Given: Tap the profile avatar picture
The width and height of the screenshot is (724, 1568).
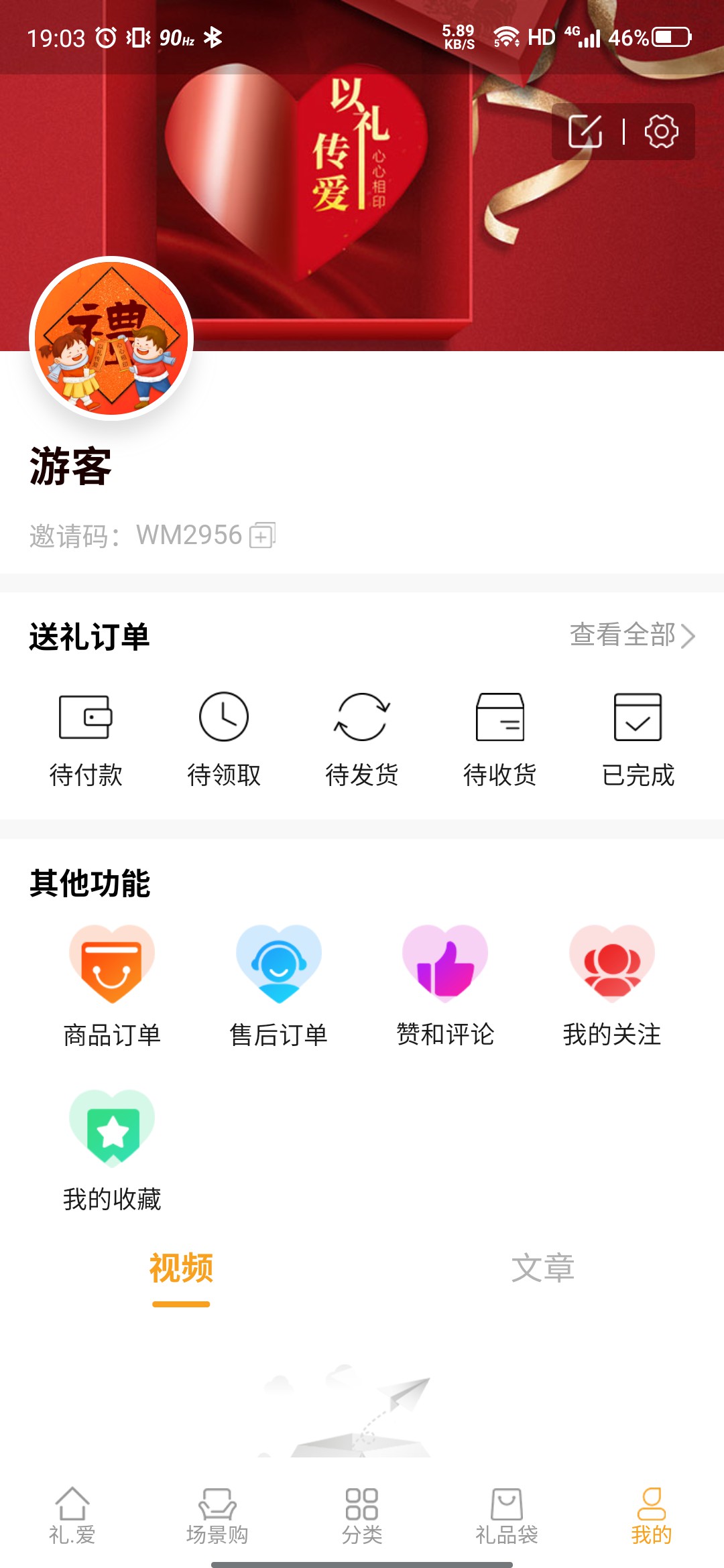Looking at the screenshot, I should point(111,339).
